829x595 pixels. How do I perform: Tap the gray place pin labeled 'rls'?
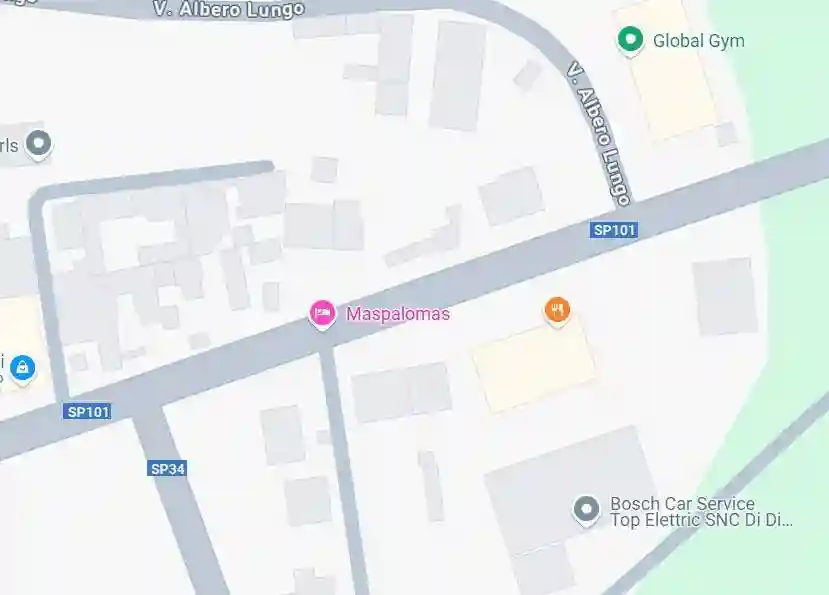(38, 144)
